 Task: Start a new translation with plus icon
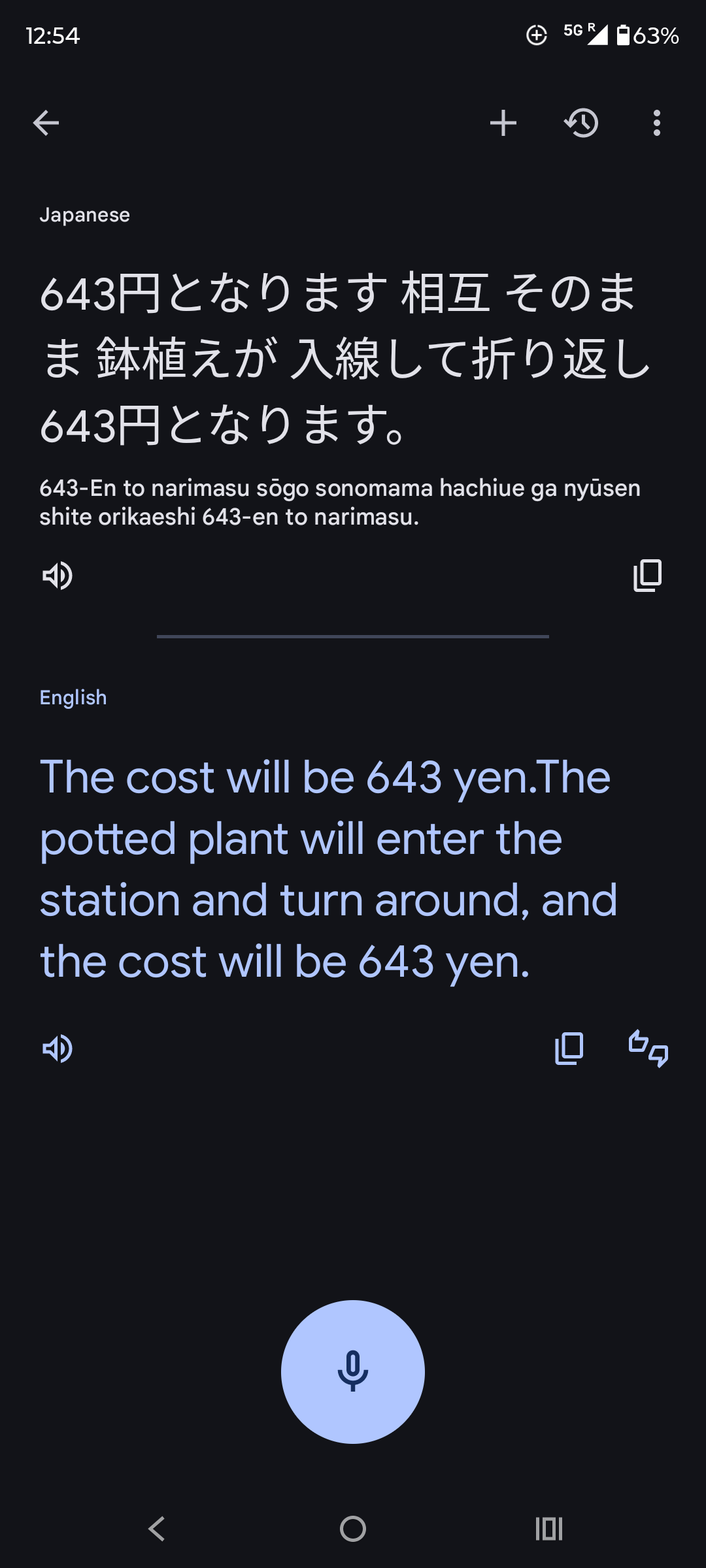tap(503, 123)
